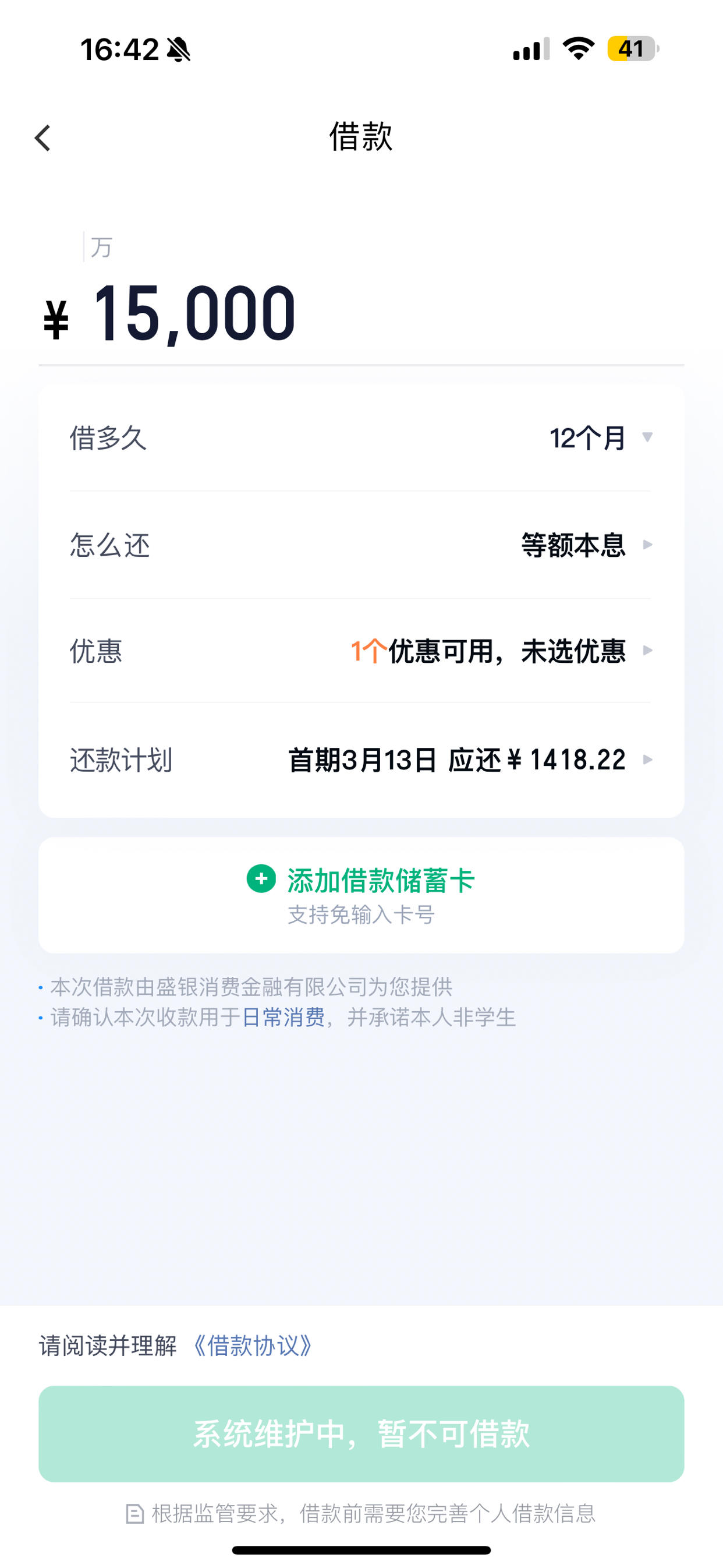
Task: Tap the 系统维护中，暂不可借款 button
Action: pos(361,1433)
